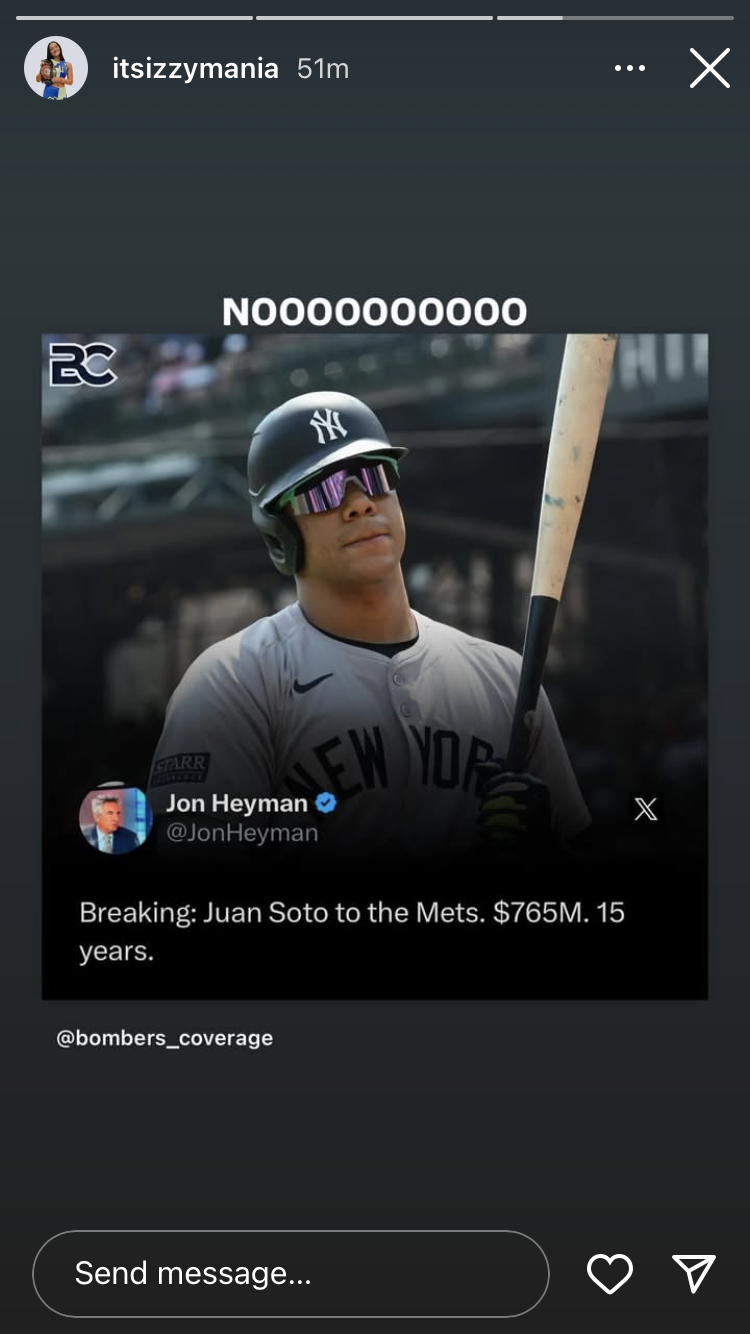
Task: Focus the Send message field
Action: click(x=290, y=1273)
